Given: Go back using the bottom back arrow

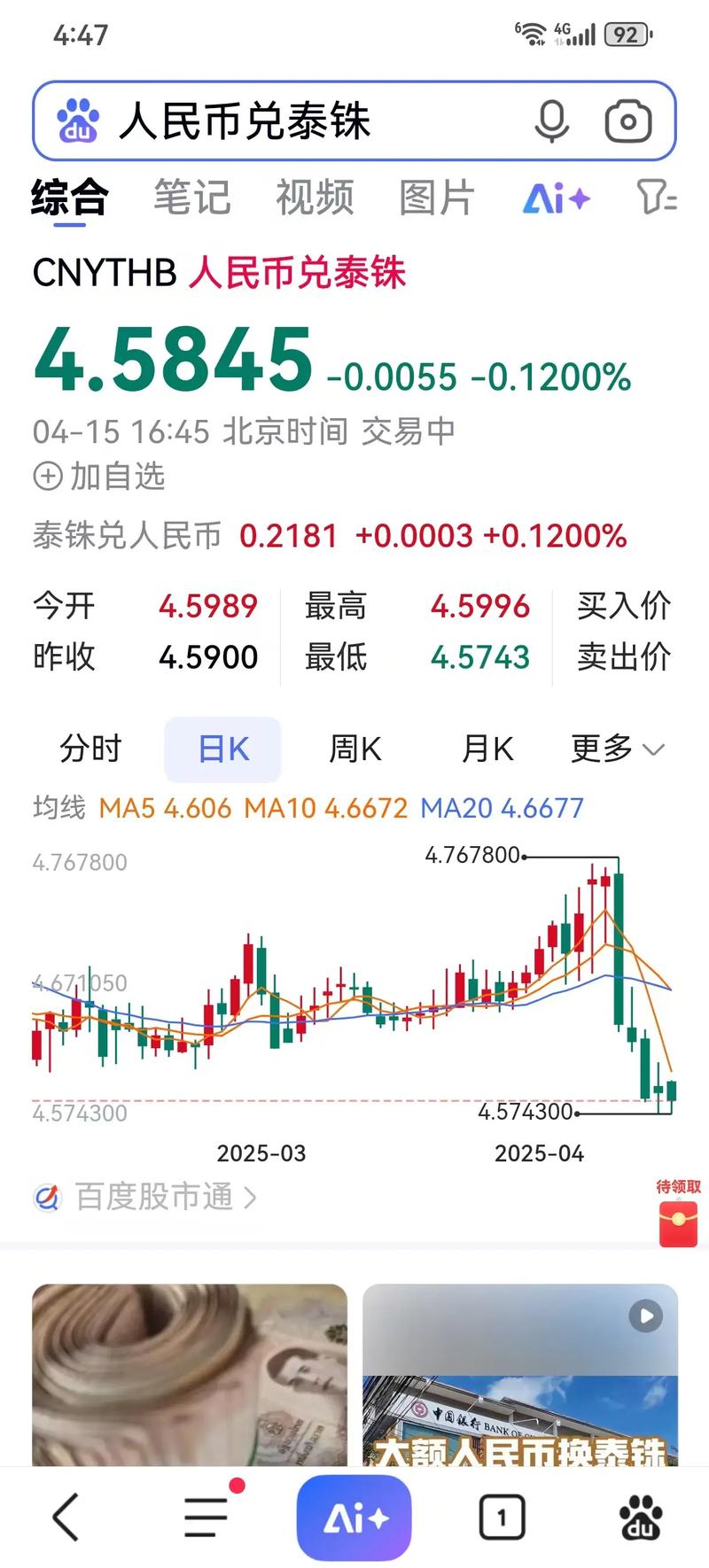Looking at the screenshot, I should pyautogui.click(x=67, y=1517).
